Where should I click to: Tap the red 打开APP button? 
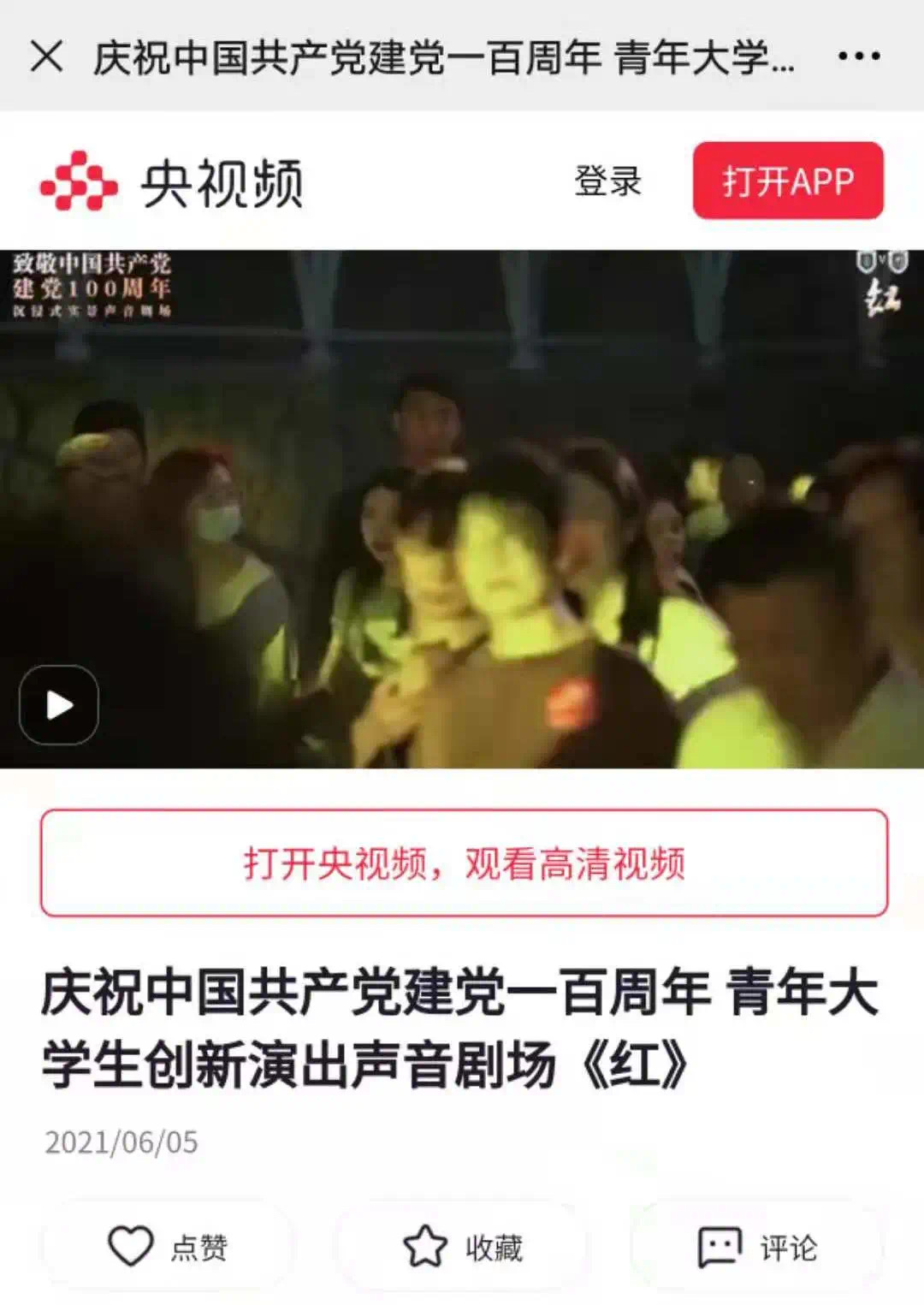[787, 181]
